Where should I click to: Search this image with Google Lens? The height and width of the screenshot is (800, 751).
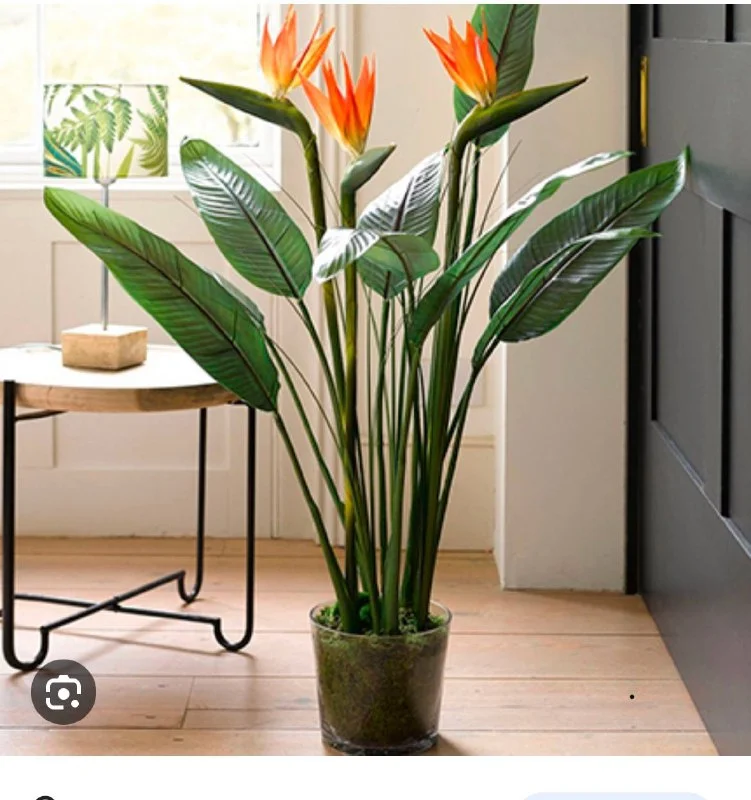[x=63, y=692]
